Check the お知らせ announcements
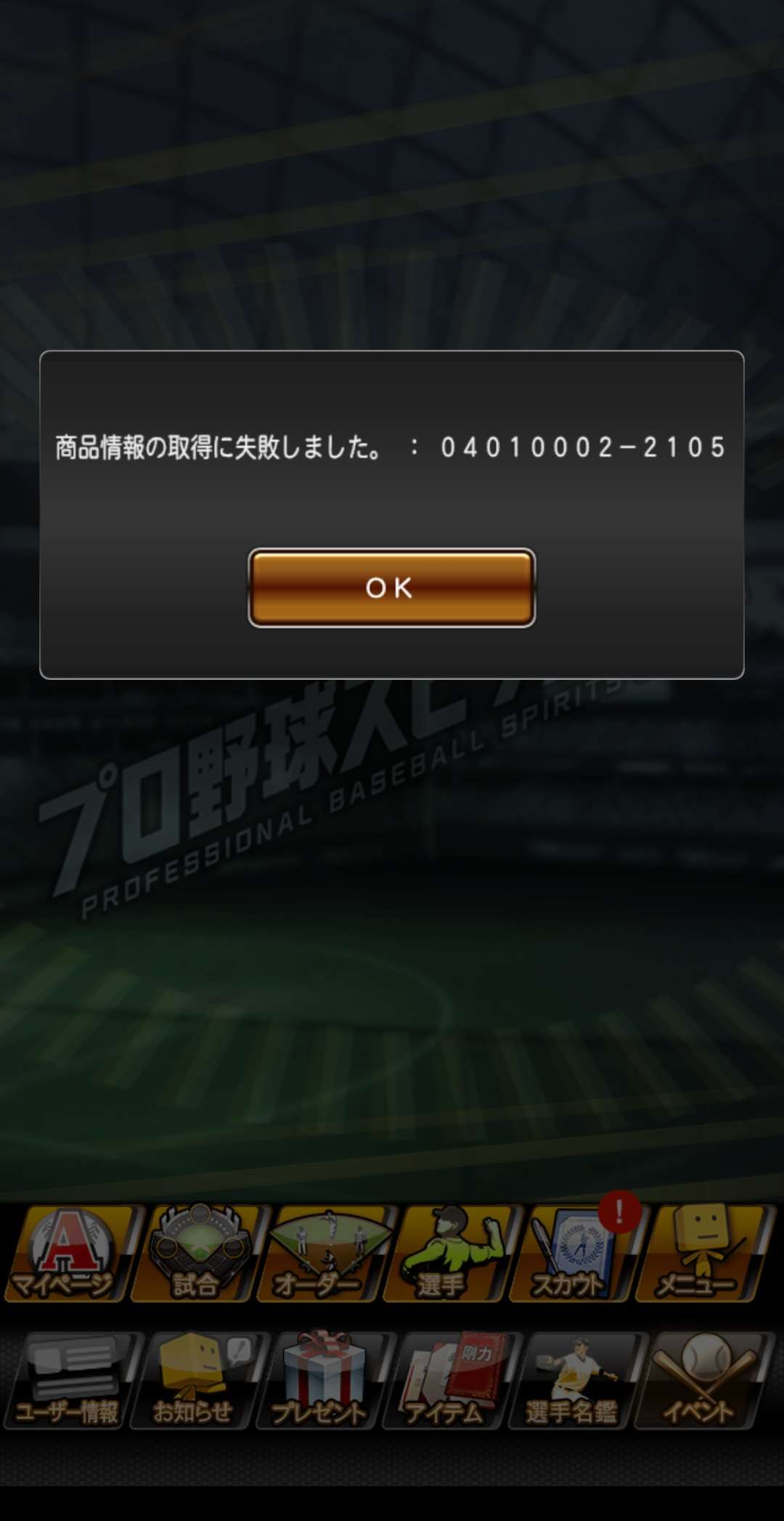The height and width of the screenshot is (1521, 784). (195, 1382)
